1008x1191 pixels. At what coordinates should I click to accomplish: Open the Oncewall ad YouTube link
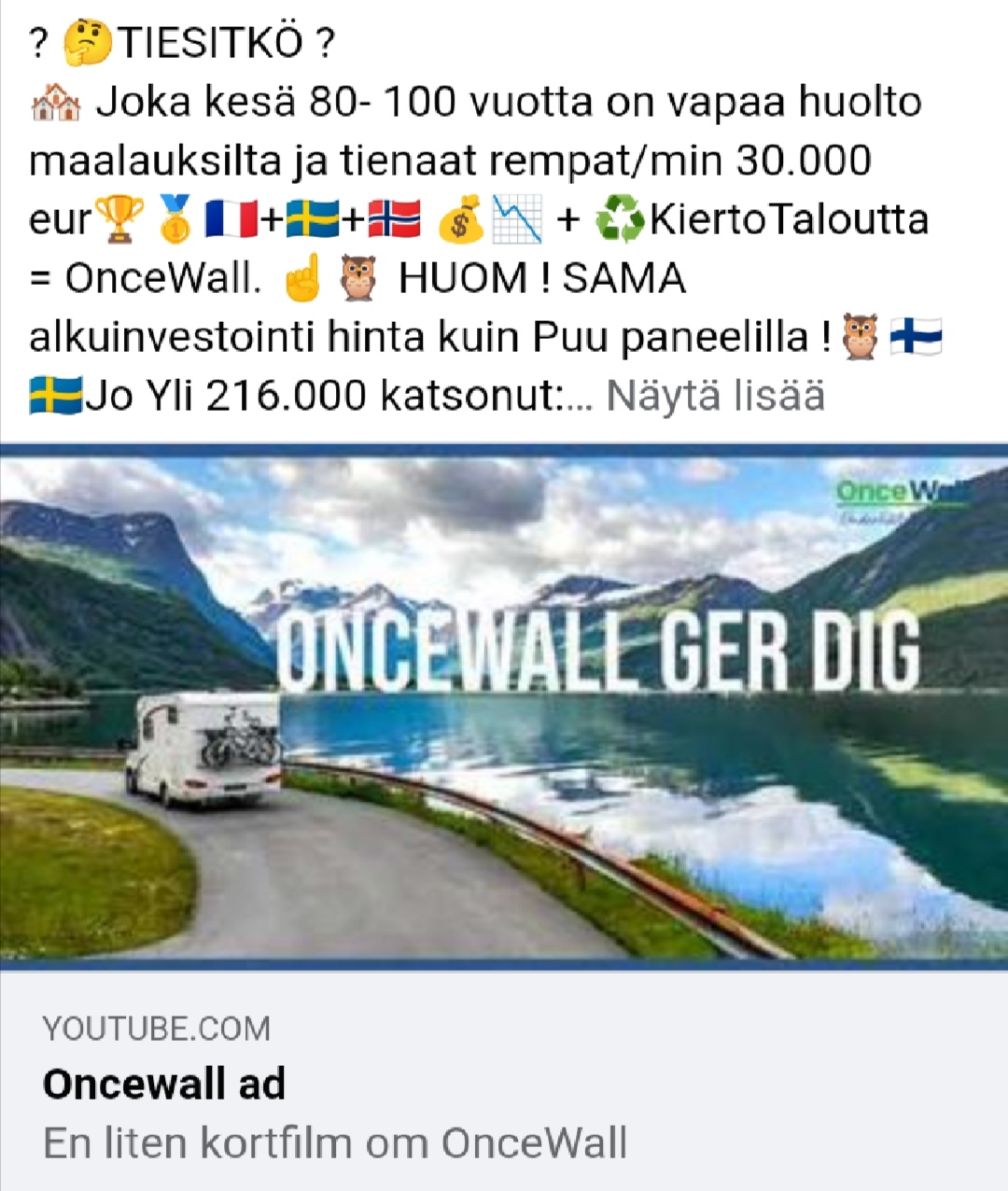pos(164,1084)
